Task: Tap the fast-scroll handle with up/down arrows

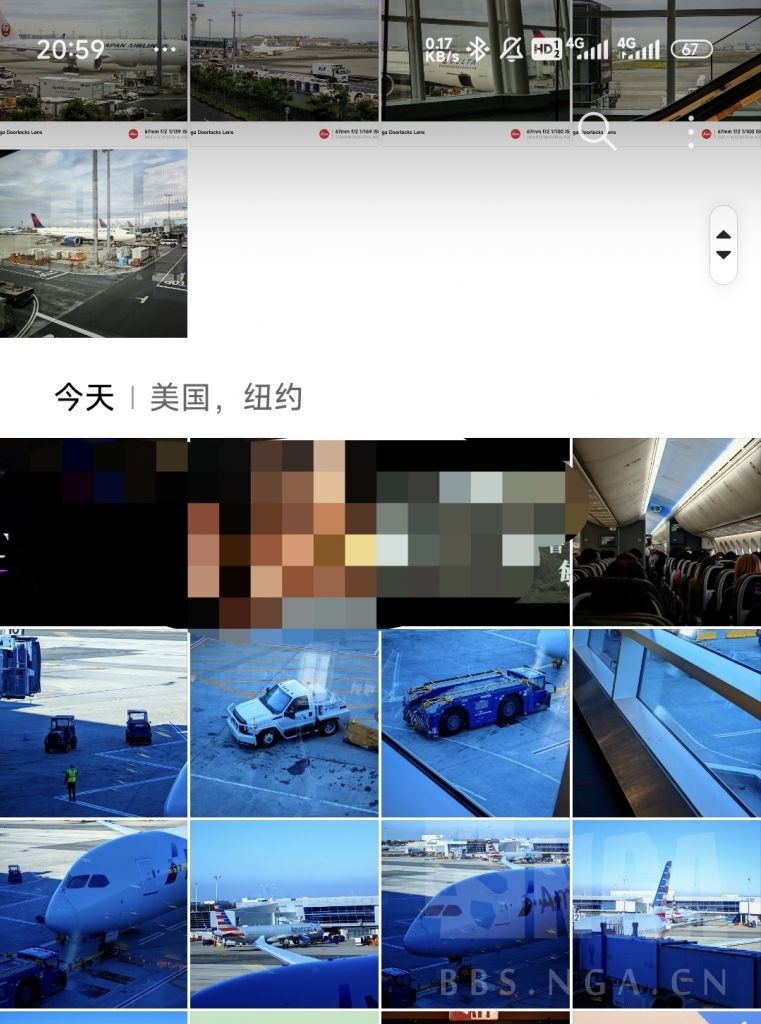Action: 723,245
